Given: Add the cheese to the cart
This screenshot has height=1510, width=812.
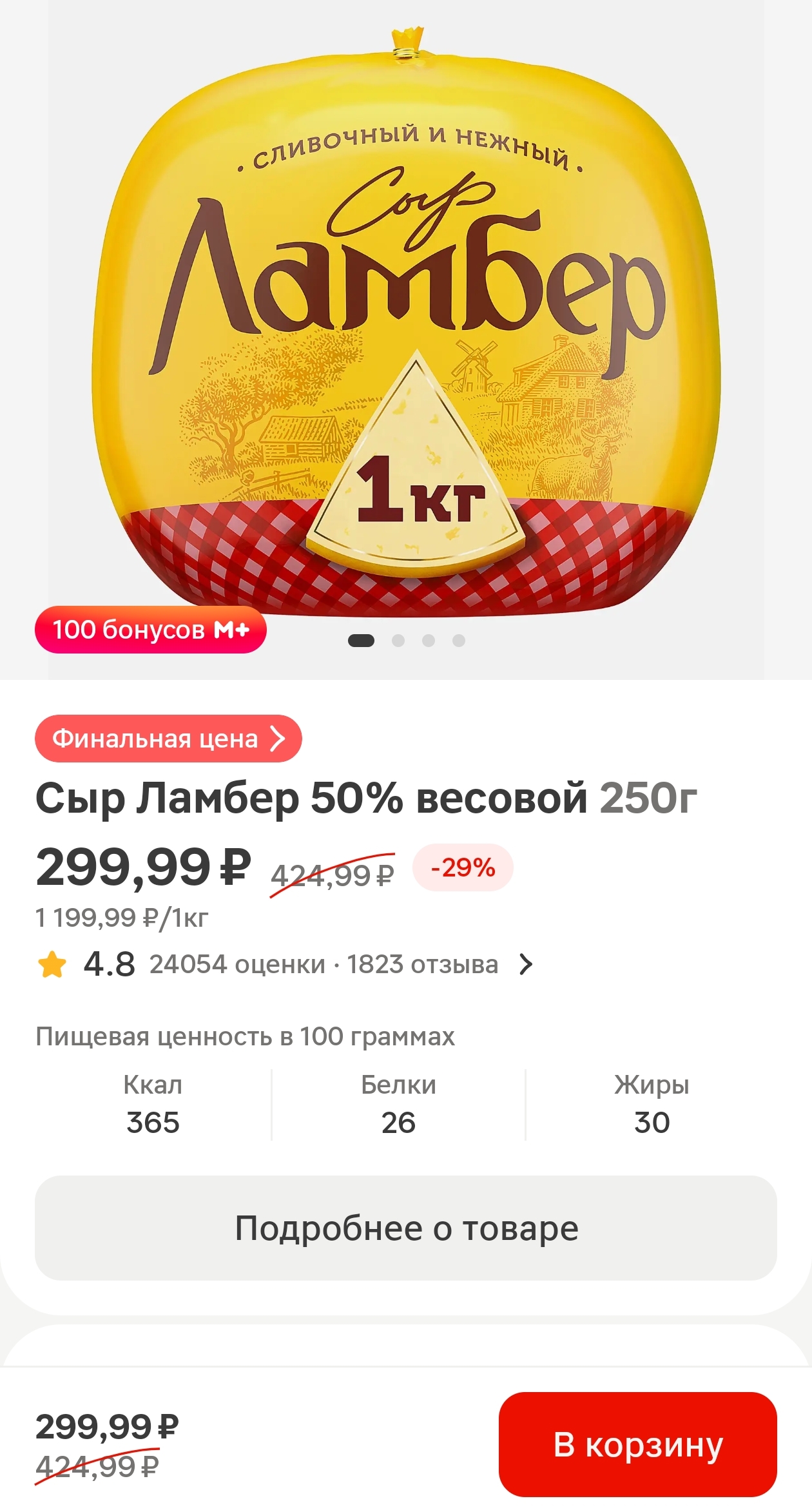Looking at the screenshot, I should coord(637,1444).
